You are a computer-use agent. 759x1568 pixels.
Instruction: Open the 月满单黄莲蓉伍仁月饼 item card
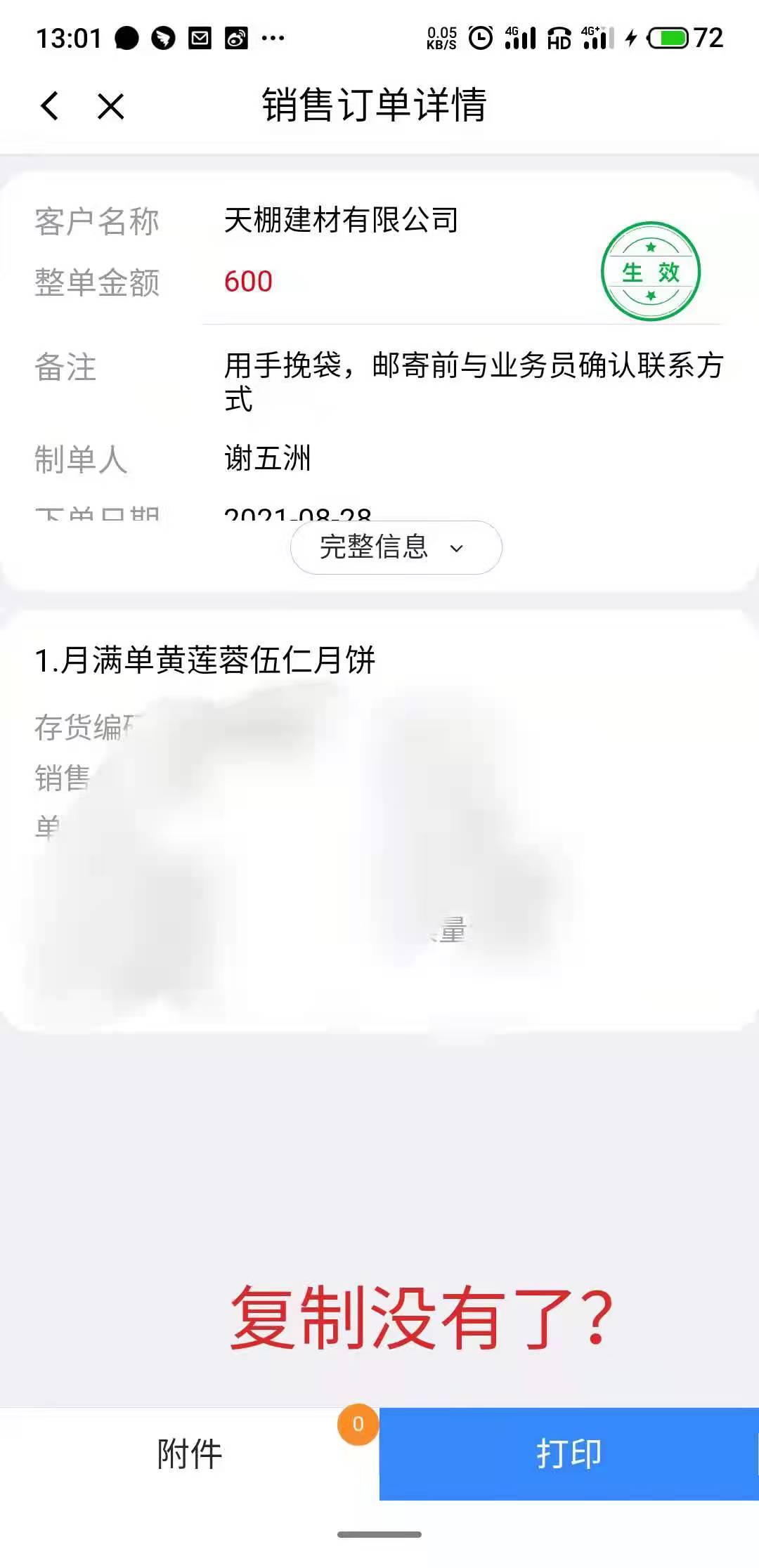click(x=205, y=660)
